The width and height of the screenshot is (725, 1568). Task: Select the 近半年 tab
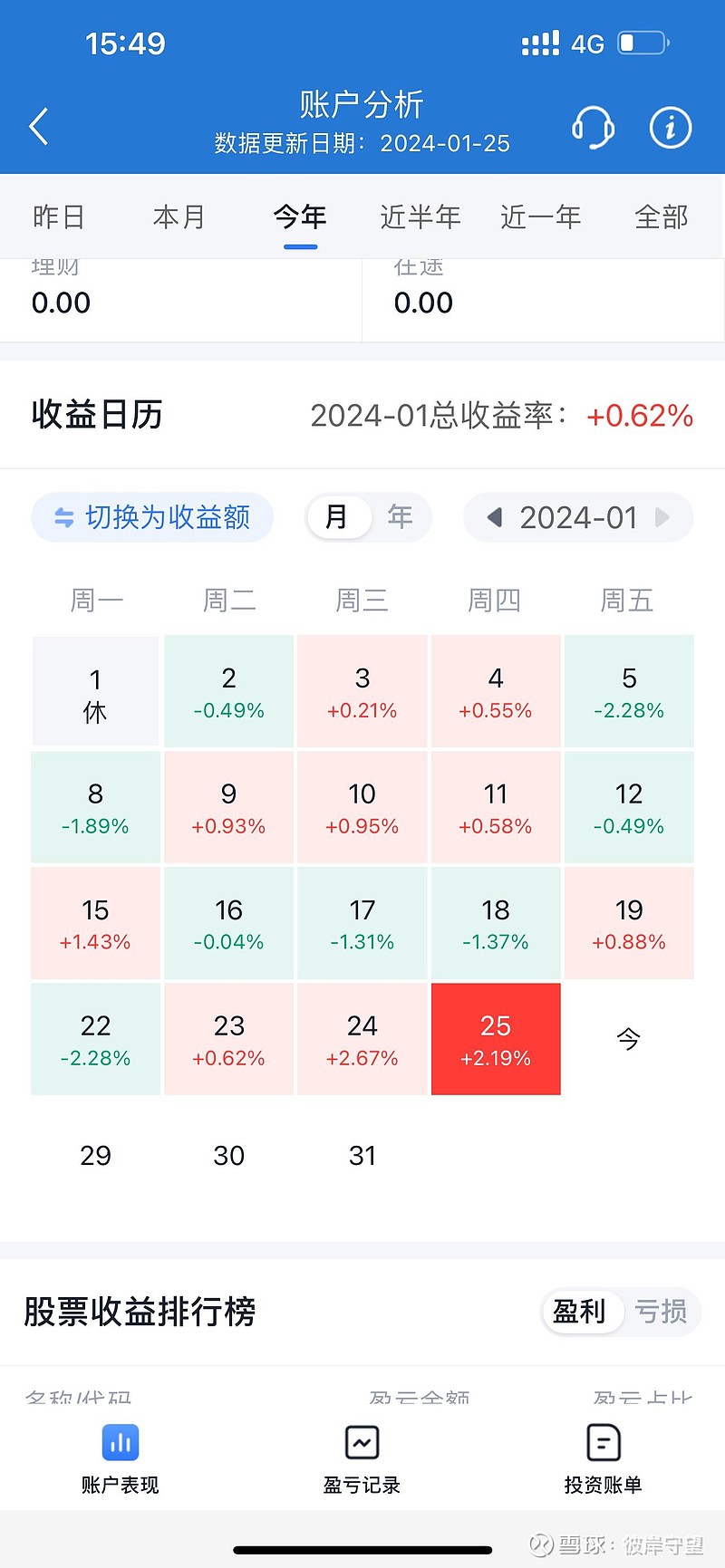420,216
